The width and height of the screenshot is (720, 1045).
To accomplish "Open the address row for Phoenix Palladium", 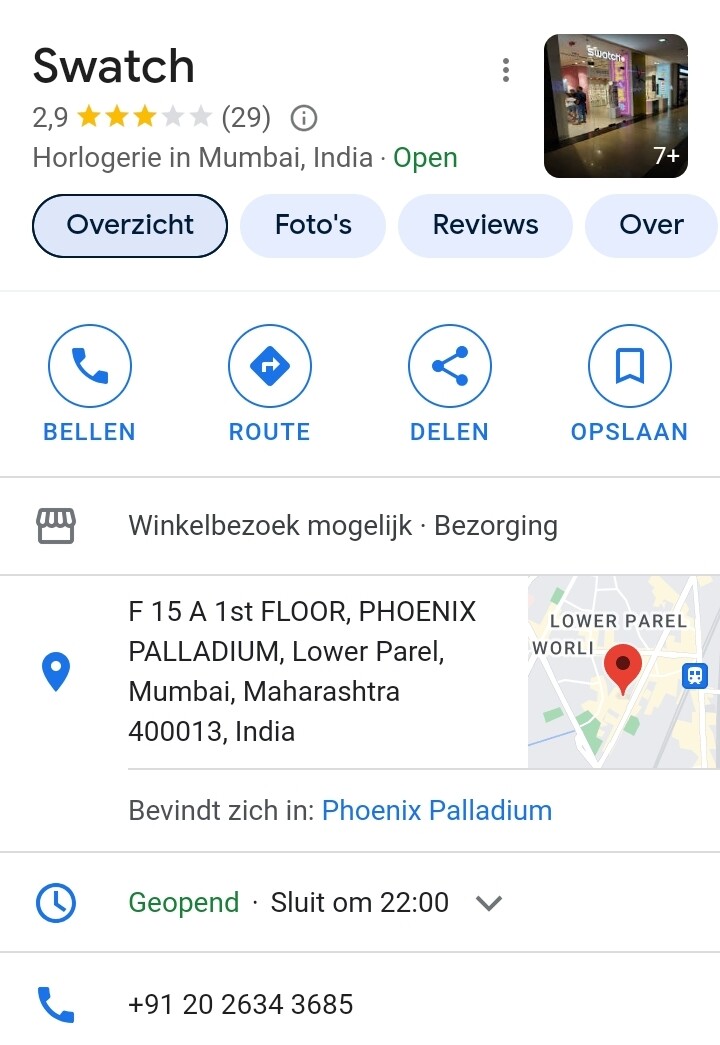I will coord(302,671).
